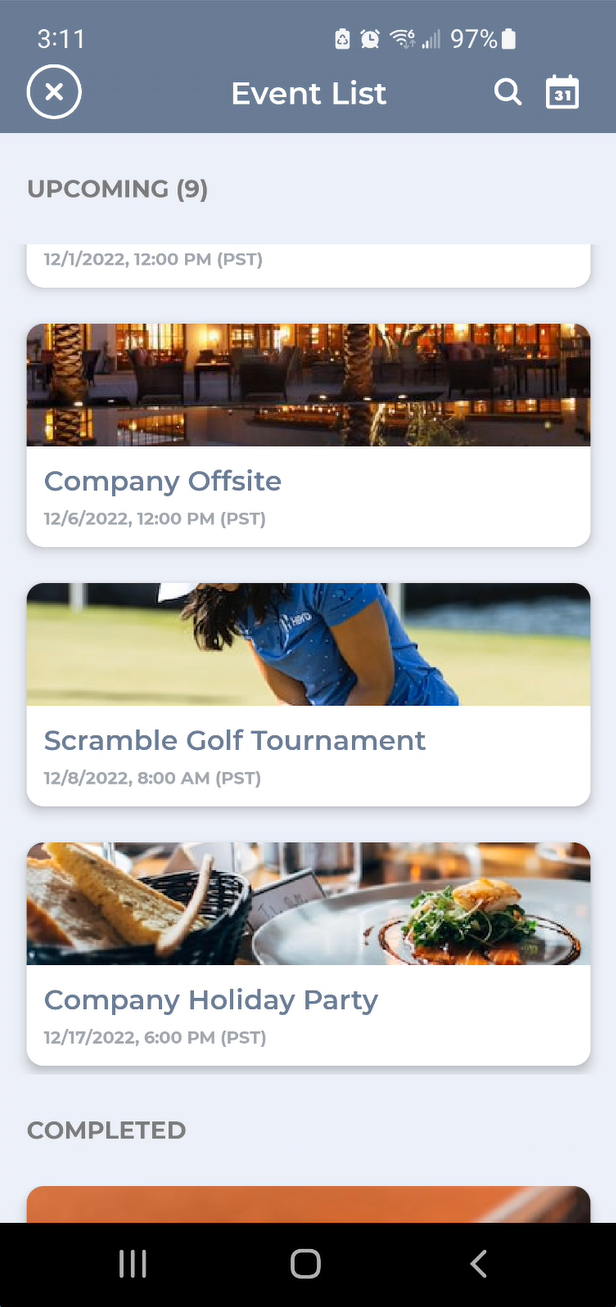
Task: View the Scramble Golf Tournament event
Action: pyautogui.click(x=308, y=694)
